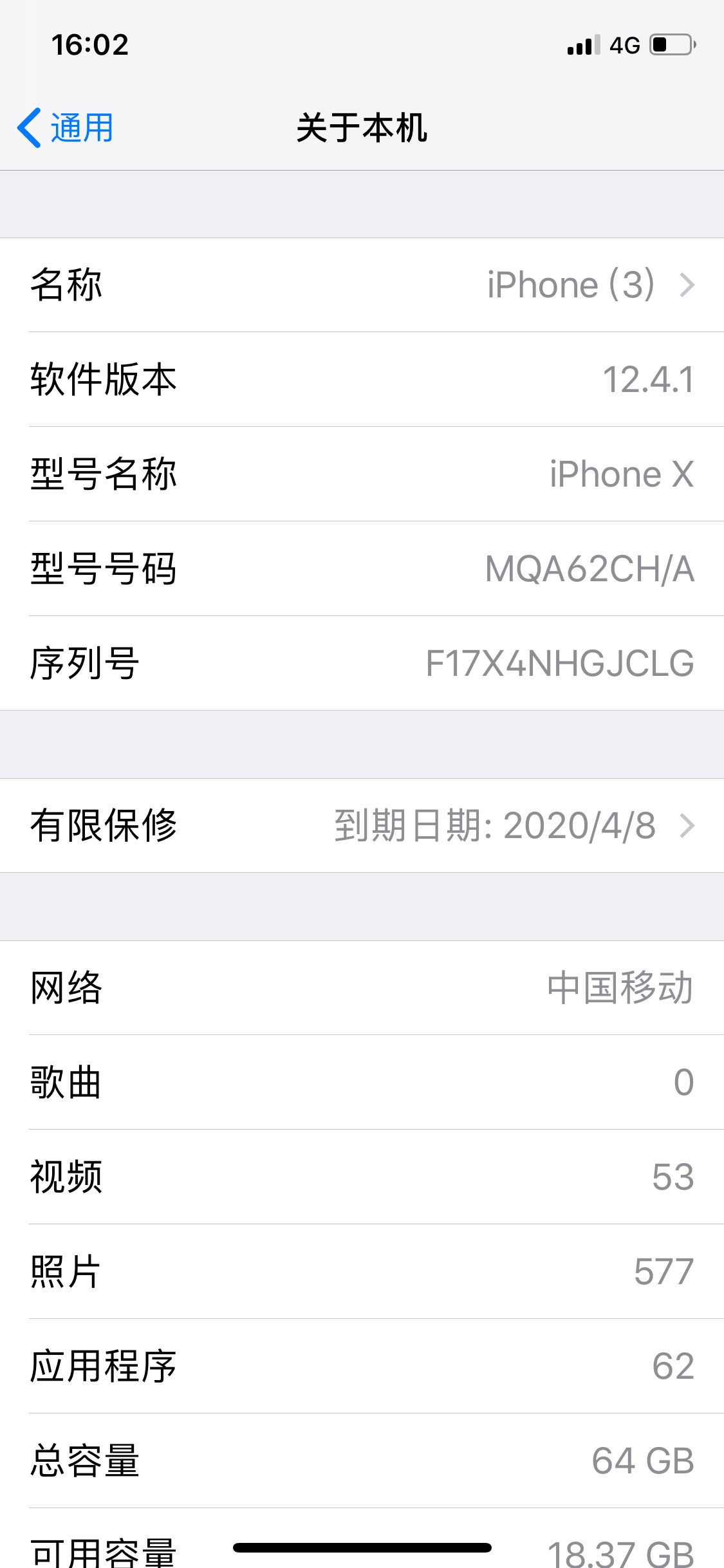
Task: Tap the back chevron next to 通用
Action: click(x=29, y=127)
